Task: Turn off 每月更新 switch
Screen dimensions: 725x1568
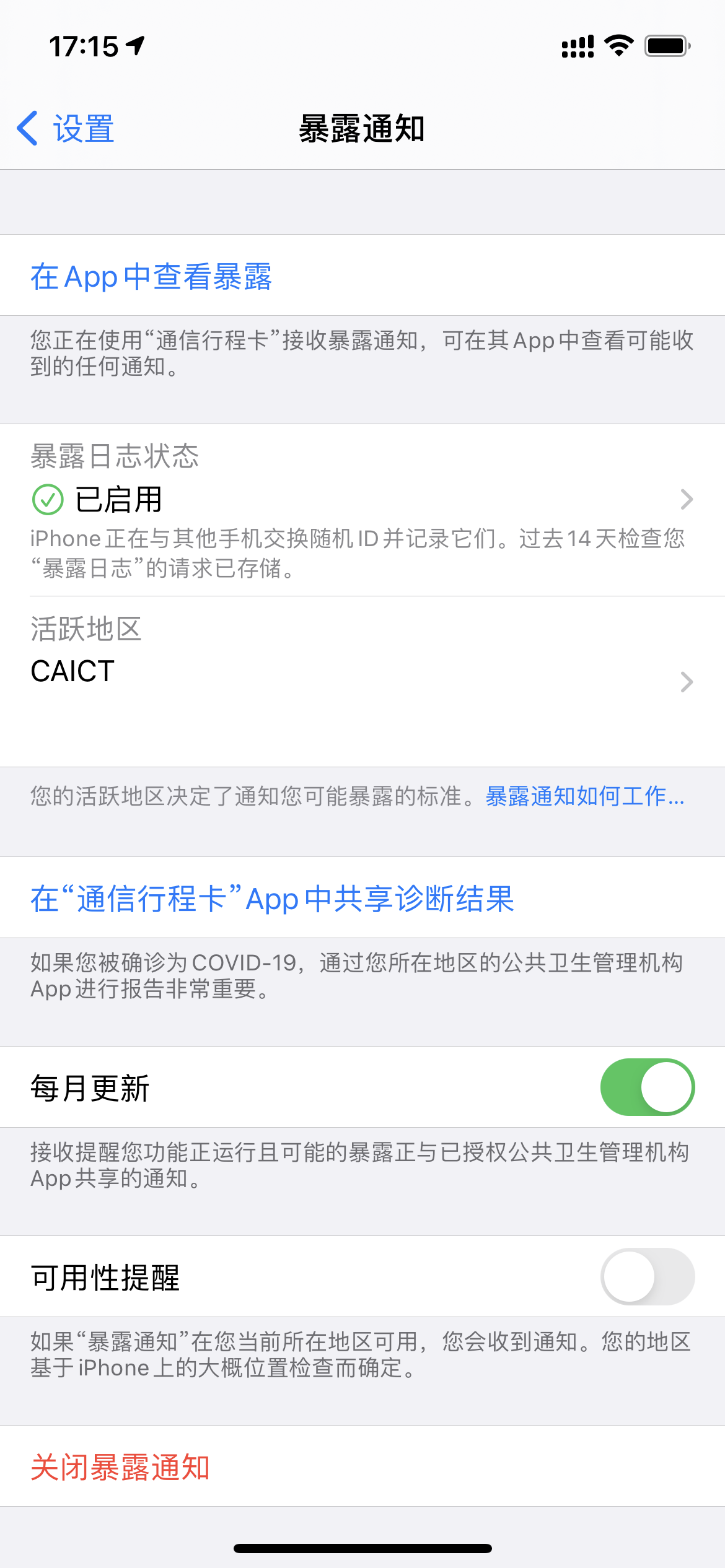Action: click(647, 1087)
